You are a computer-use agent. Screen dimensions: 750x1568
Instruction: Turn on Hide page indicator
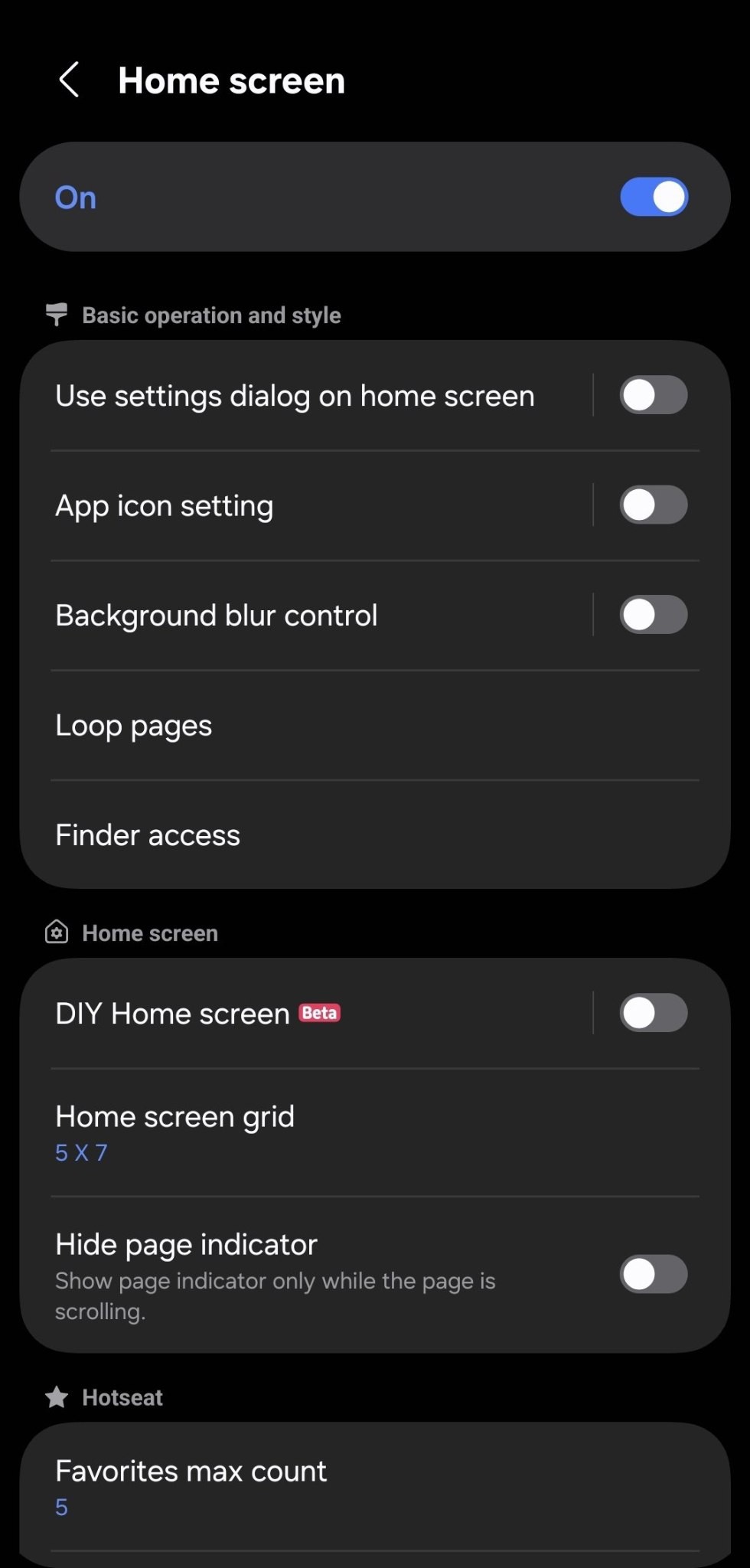click(654, 1274)
